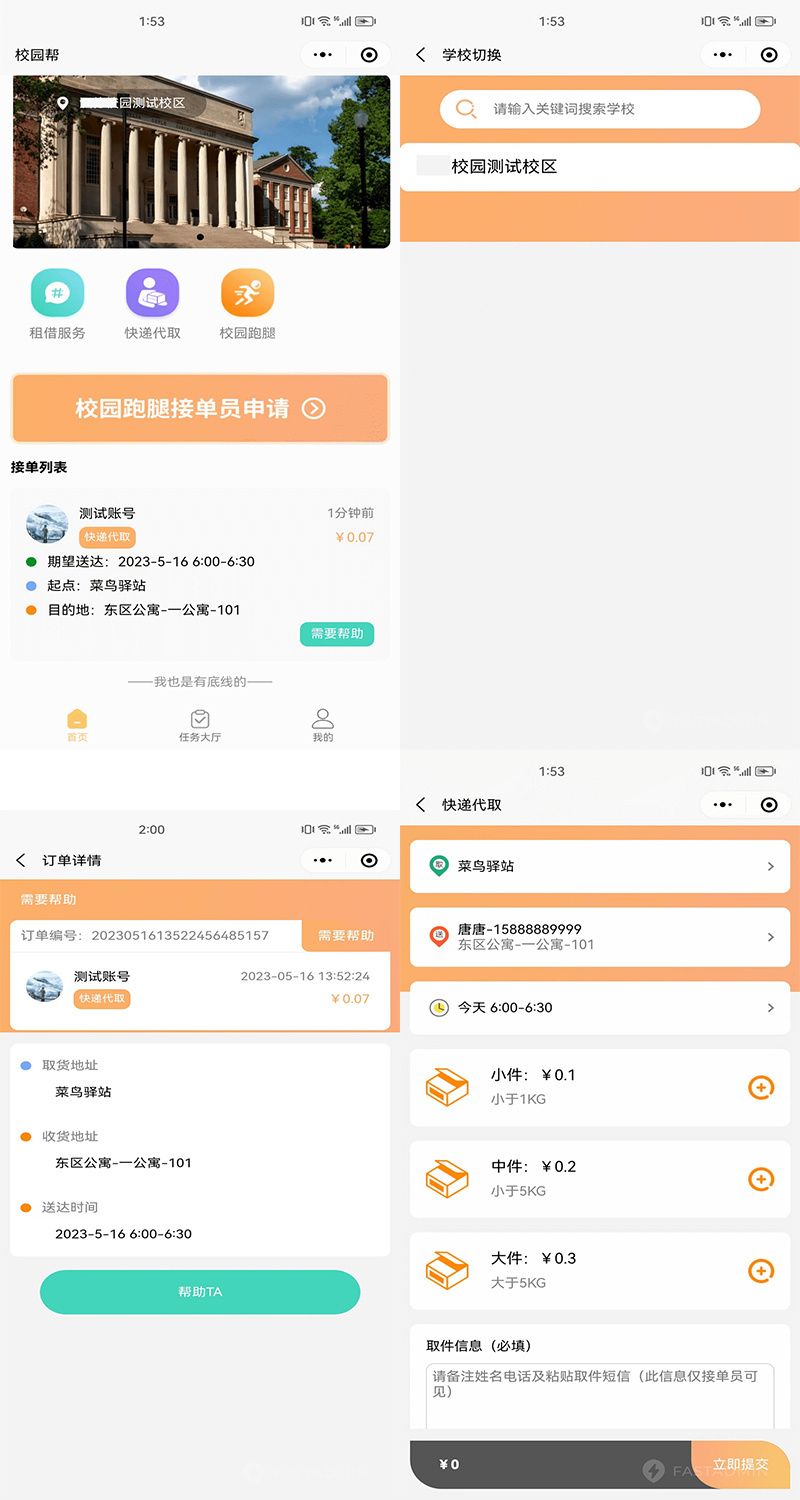Select the 校园测试校区 school entry
Image resolution: width=800 pixels, height=1500 pixels.
(x=600, y=167)
